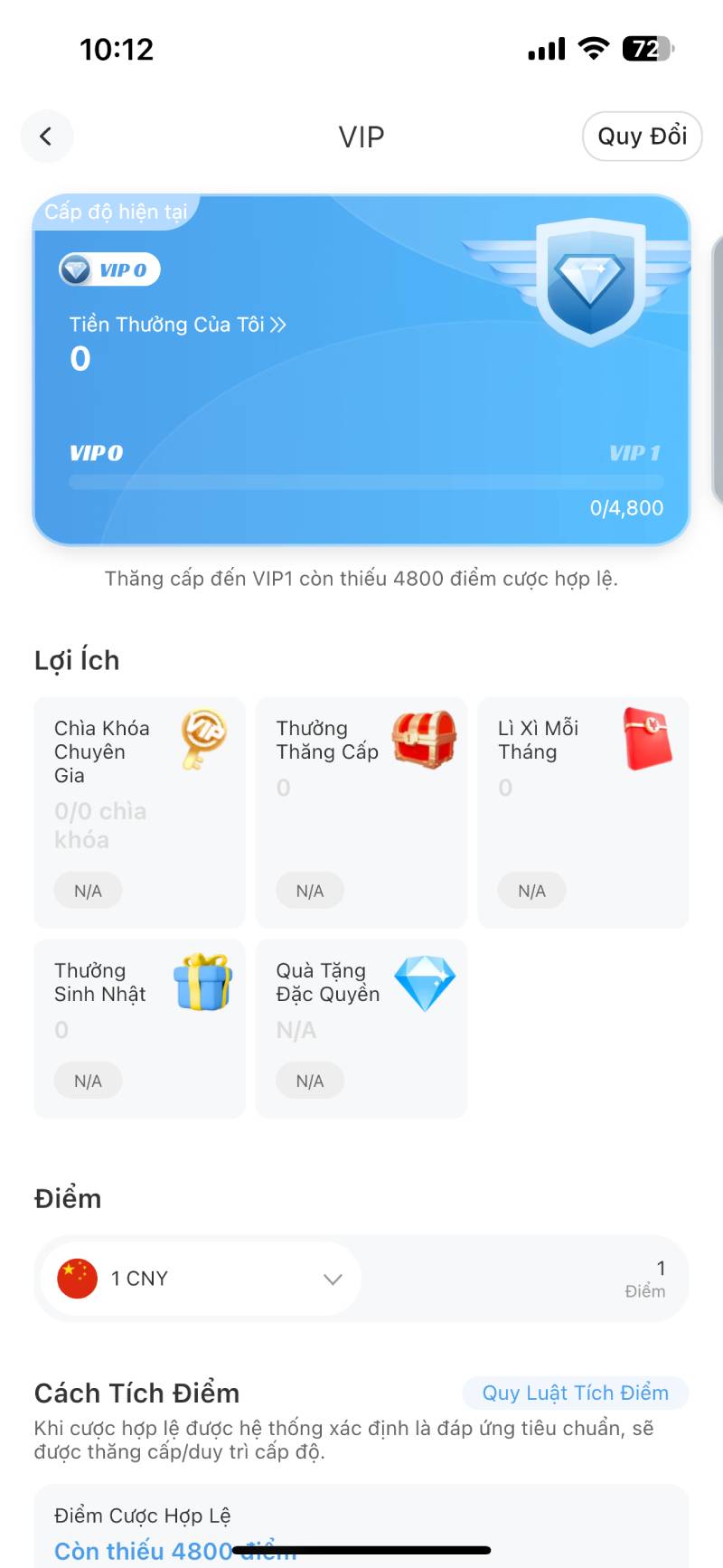This screenshot has width=723, height=1568.
Task: Select the Cấp độ hiện tại label tab
Action: 114,211
